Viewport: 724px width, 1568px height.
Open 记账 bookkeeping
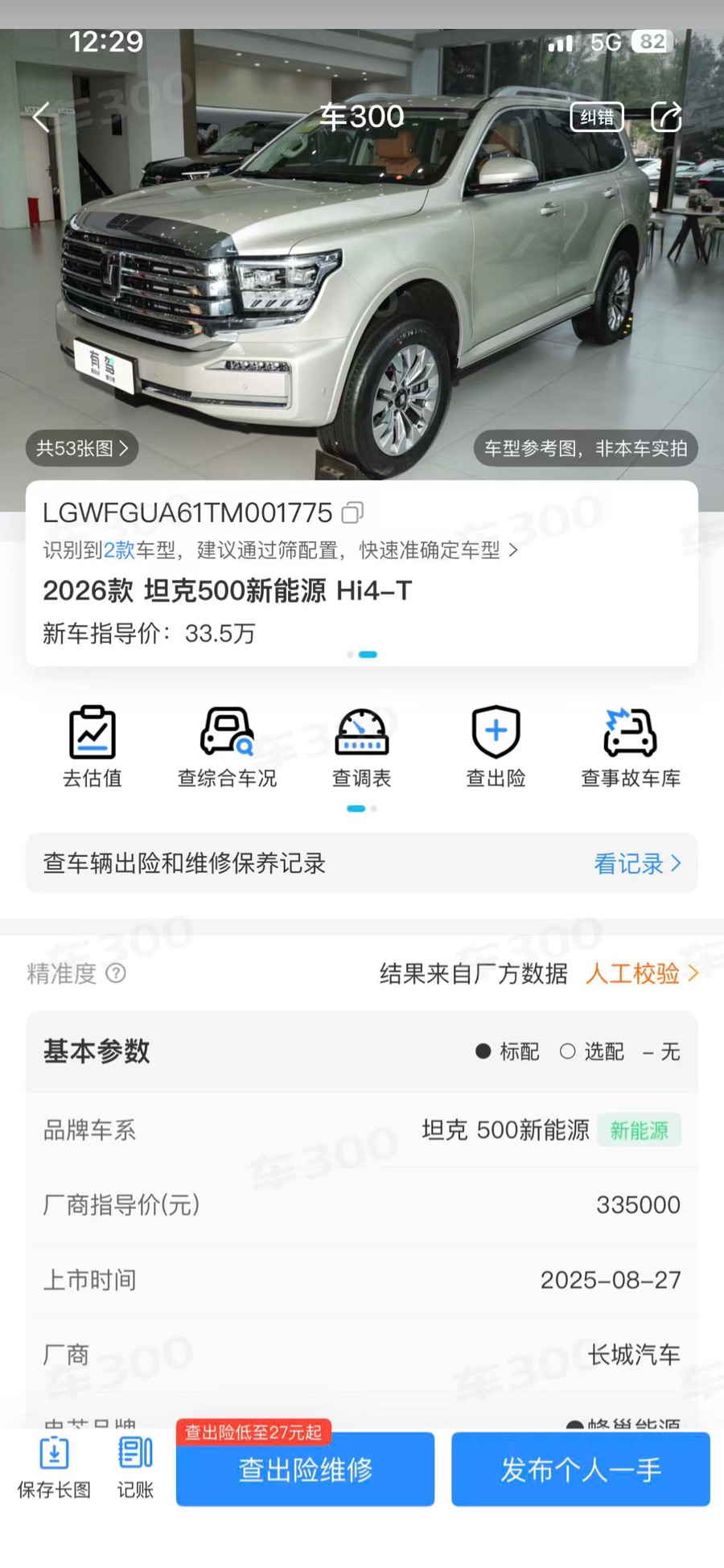point(135,1468)
